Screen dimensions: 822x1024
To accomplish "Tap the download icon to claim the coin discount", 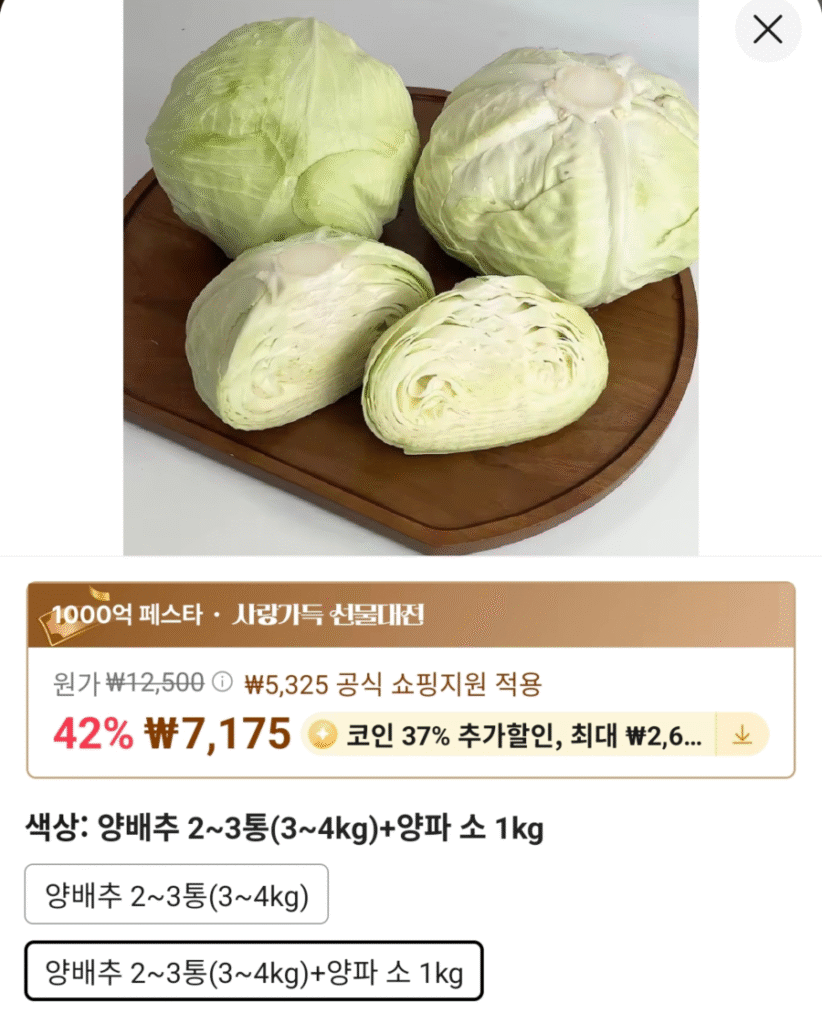I will pyautogui.click(x=743, y=733).
